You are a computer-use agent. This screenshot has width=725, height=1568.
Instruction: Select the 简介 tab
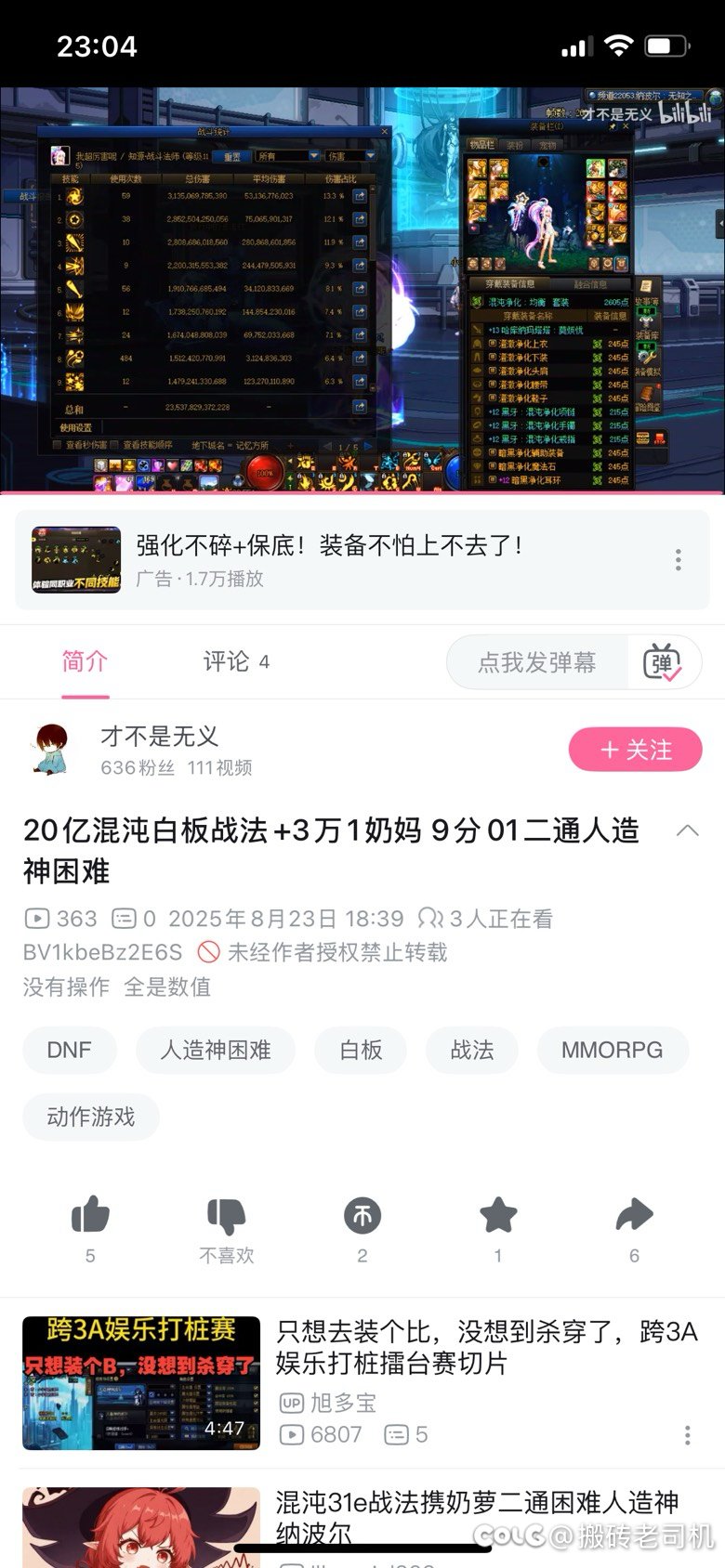[85, 661]
